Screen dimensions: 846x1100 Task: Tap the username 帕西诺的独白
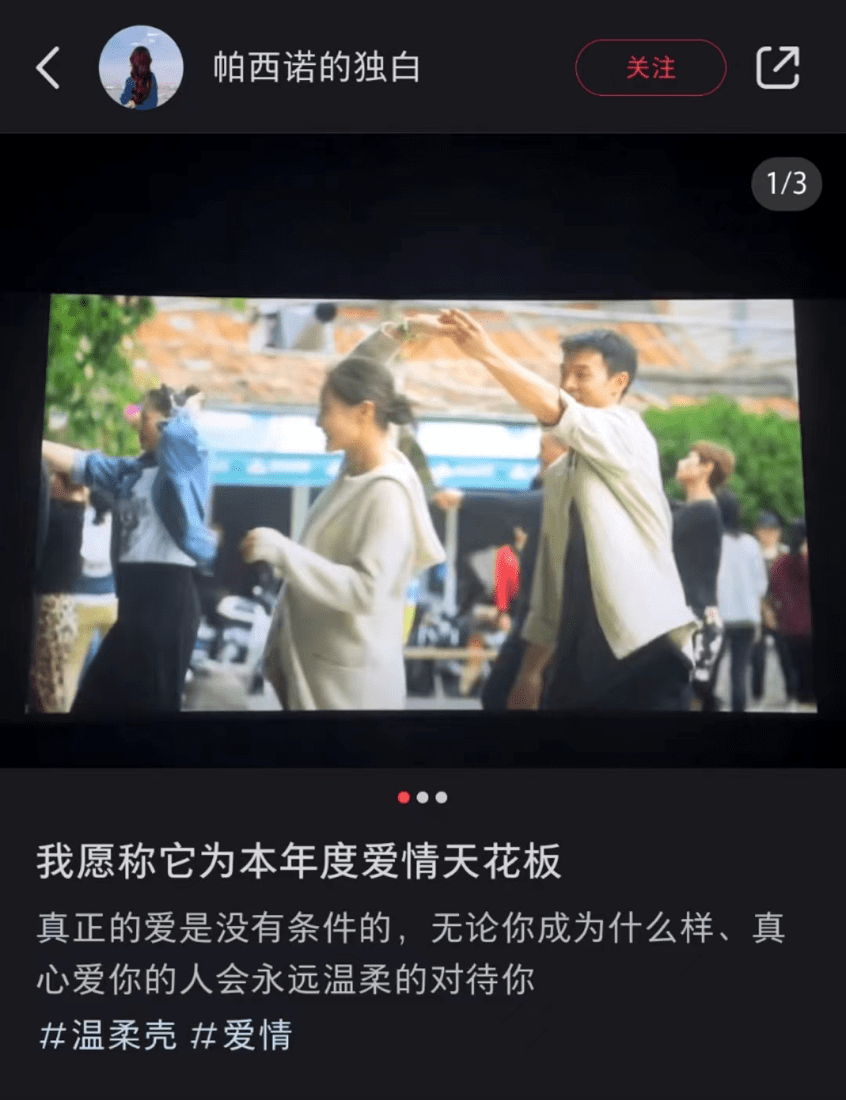coord(316,68)
